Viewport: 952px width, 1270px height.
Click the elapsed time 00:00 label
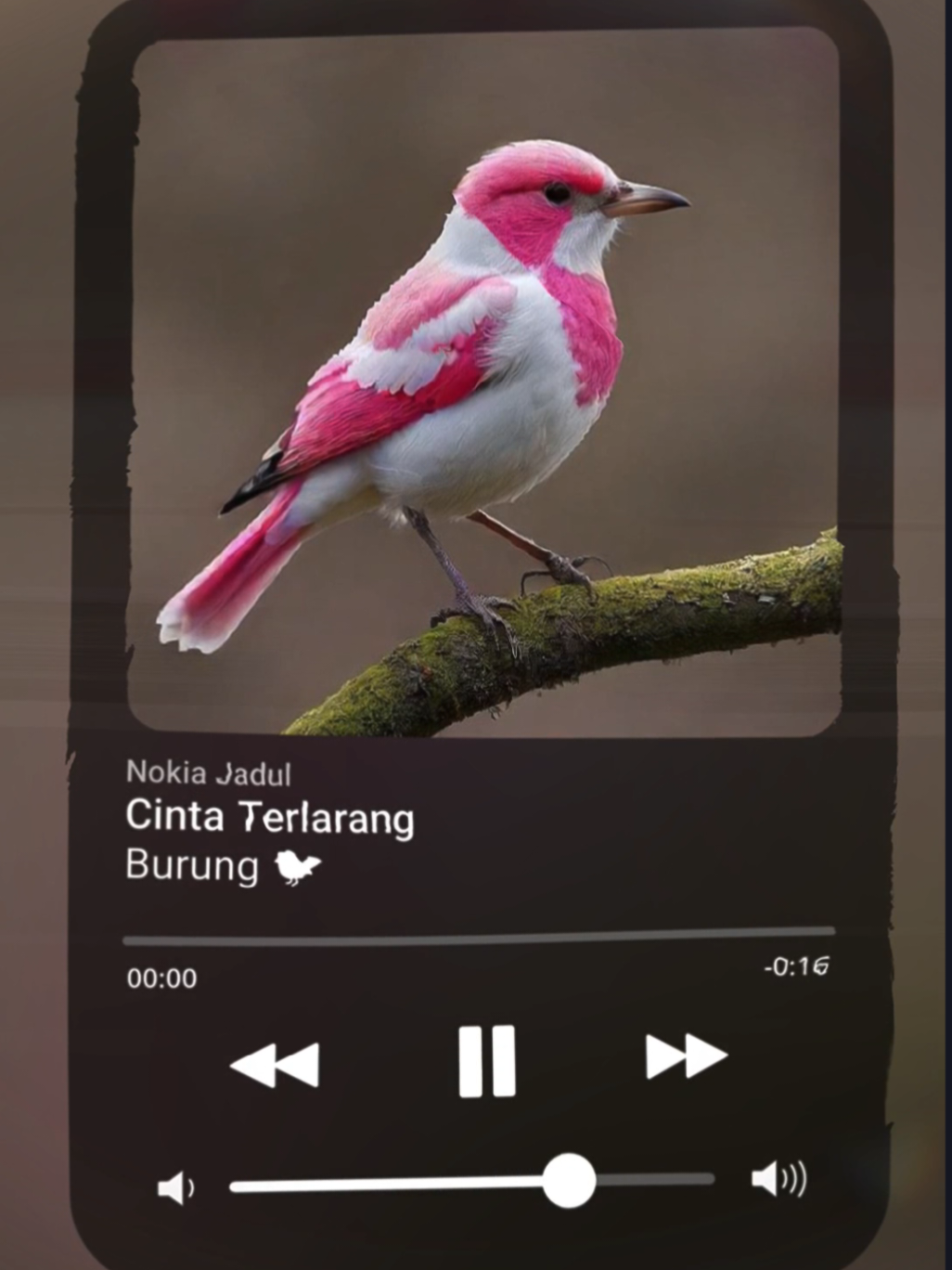point(161,978)
